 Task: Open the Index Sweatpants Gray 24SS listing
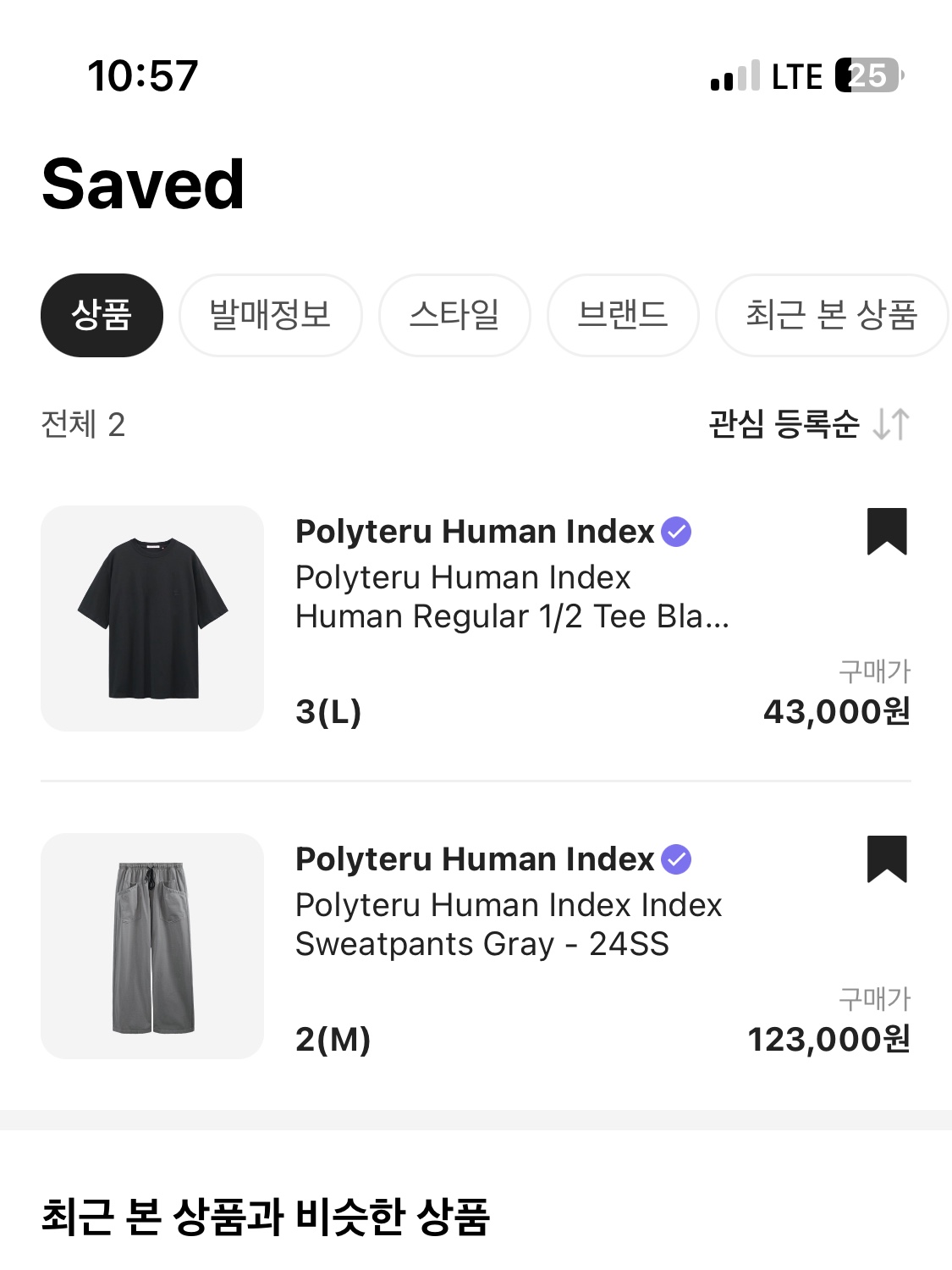pos(508,923)
